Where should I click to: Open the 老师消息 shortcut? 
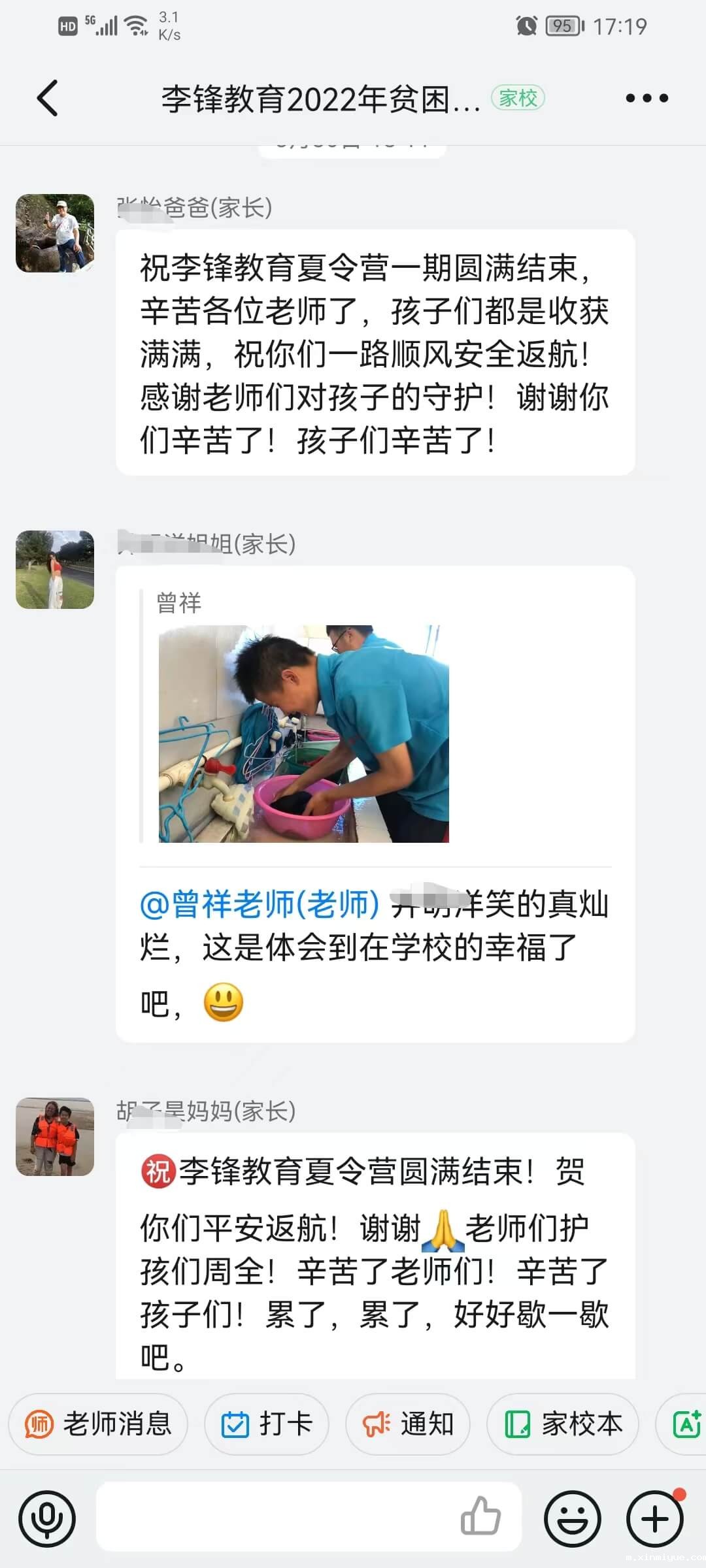click(x=98, y=1424)
